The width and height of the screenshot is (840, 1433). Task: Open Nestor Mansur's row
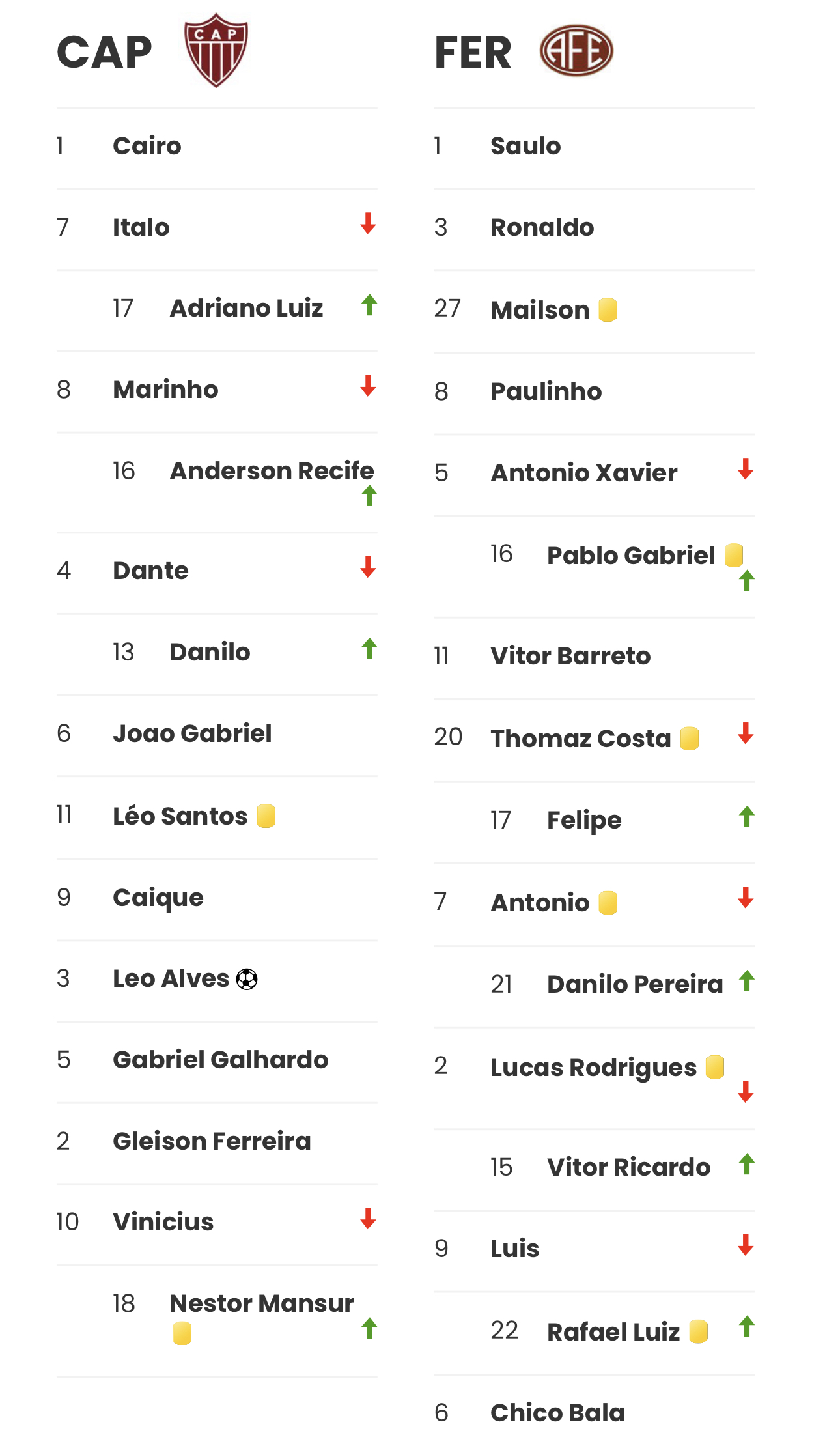point(217,1320)
